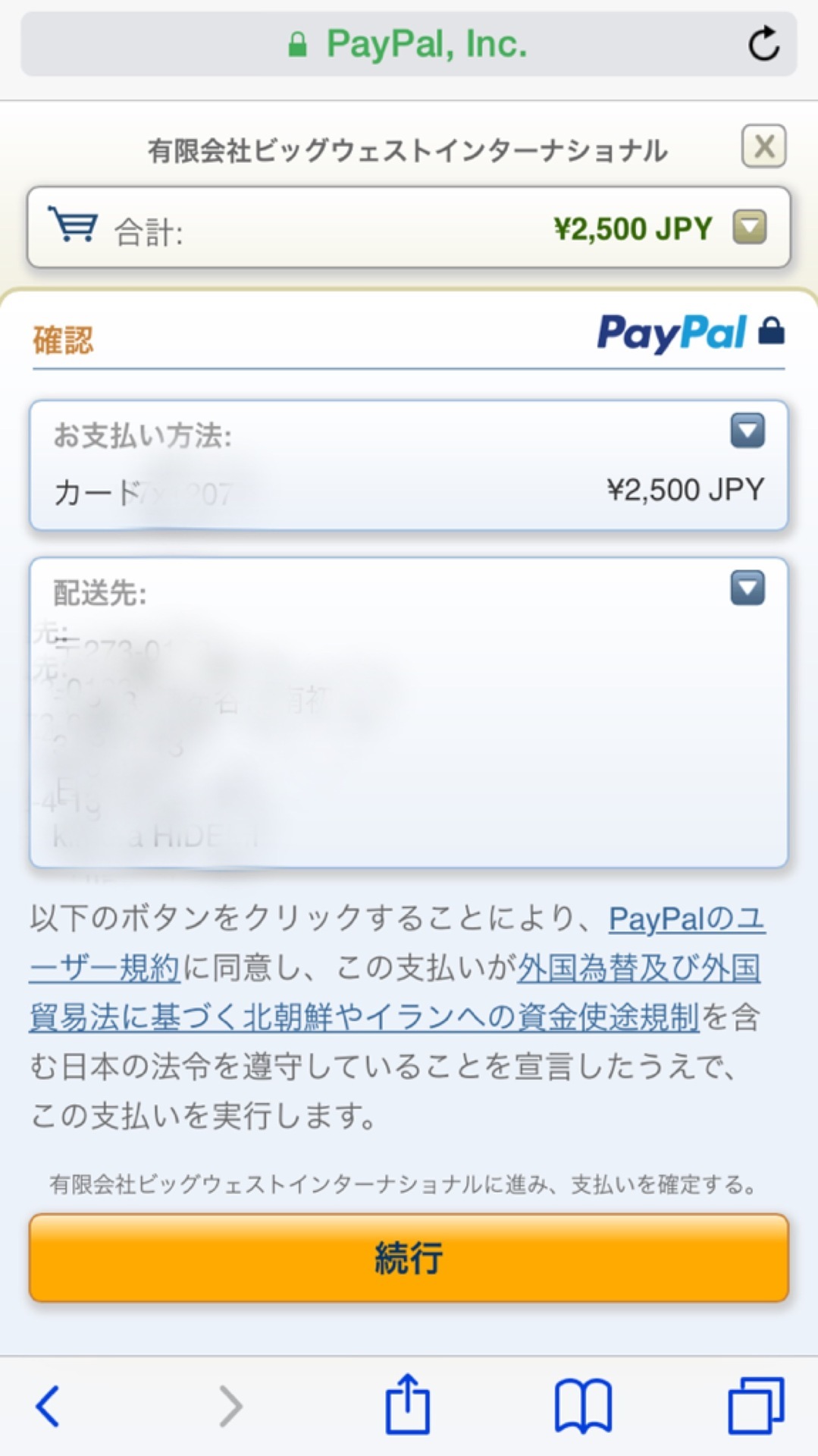
Task: Close the PayPal checkout with the X button
Action: click(x=763, y=146)
